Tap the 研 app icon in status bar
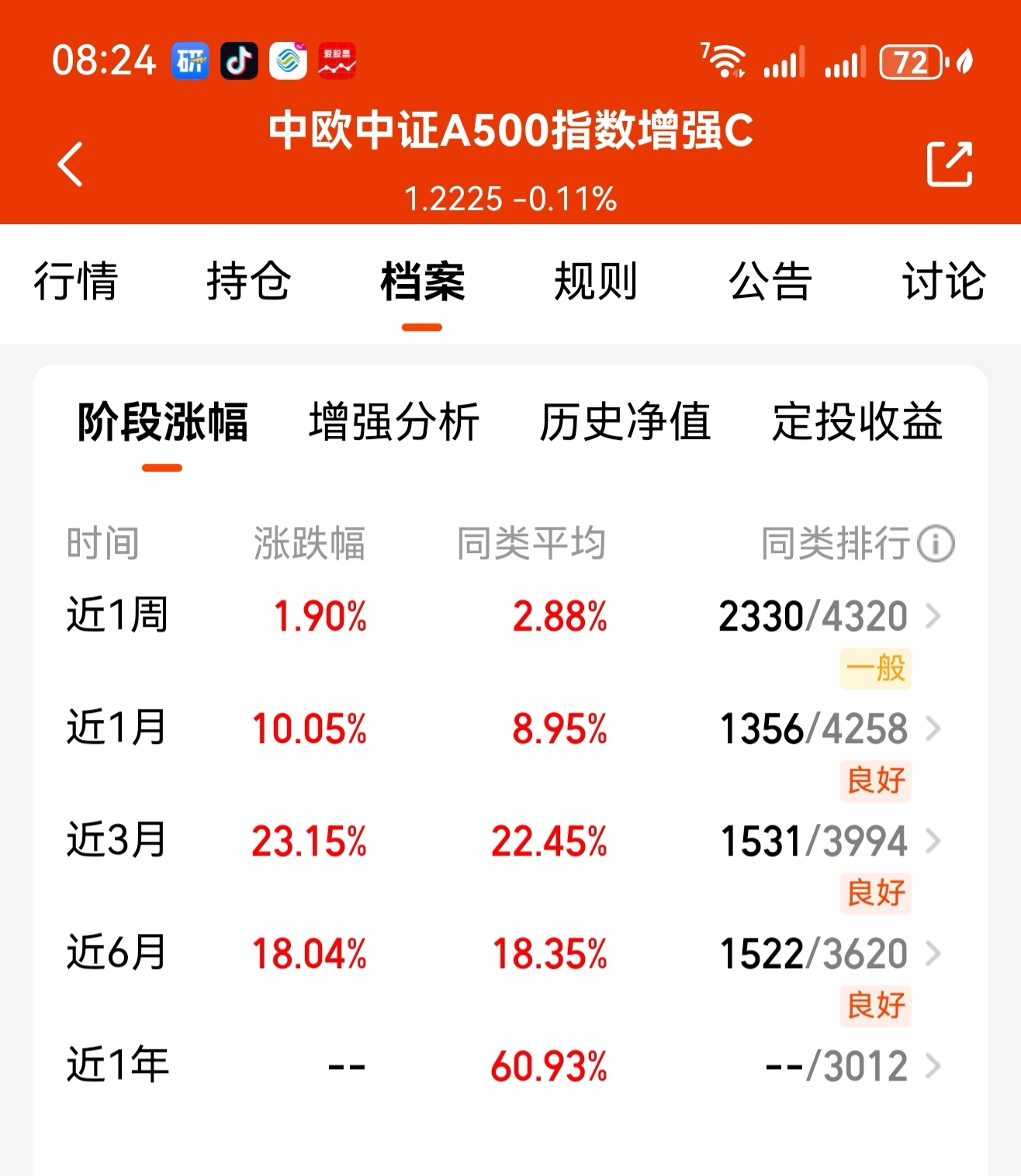Image resolution: width=1021 pixels, height=1176 pixels. 190,61
